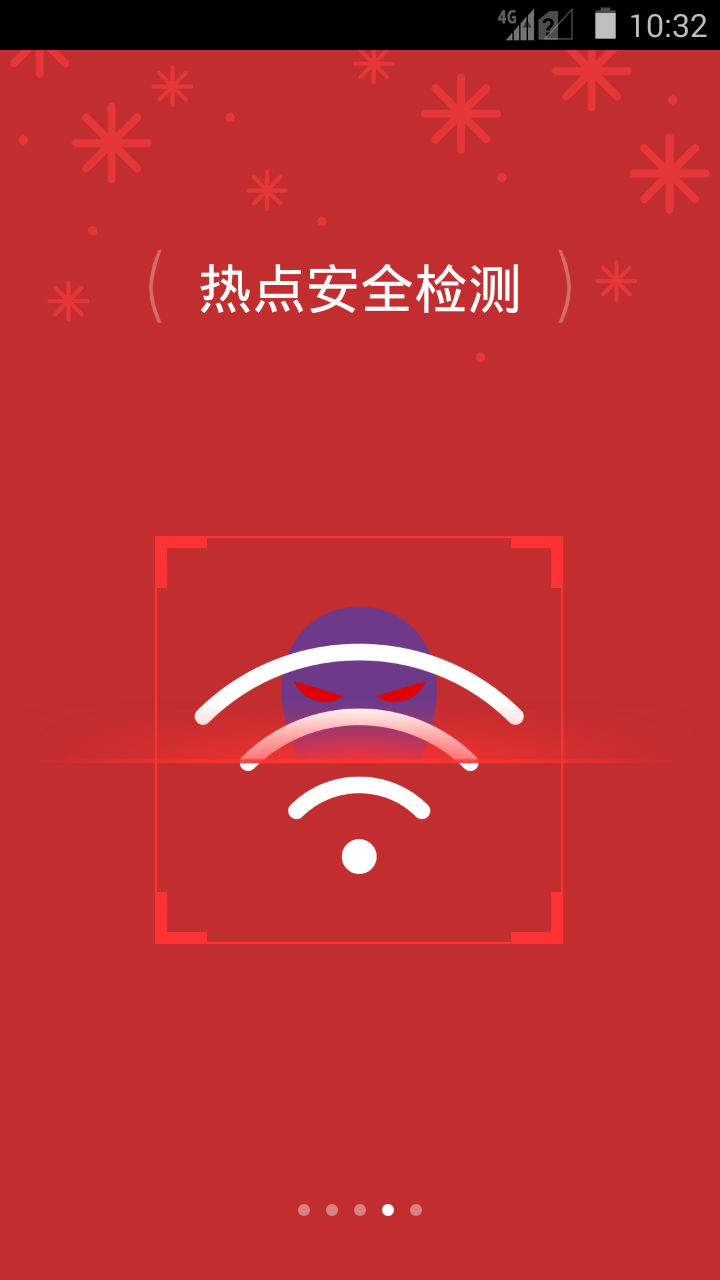Click the second pagination dot
Screen dimensions: 720x1280
[332, 1210]
